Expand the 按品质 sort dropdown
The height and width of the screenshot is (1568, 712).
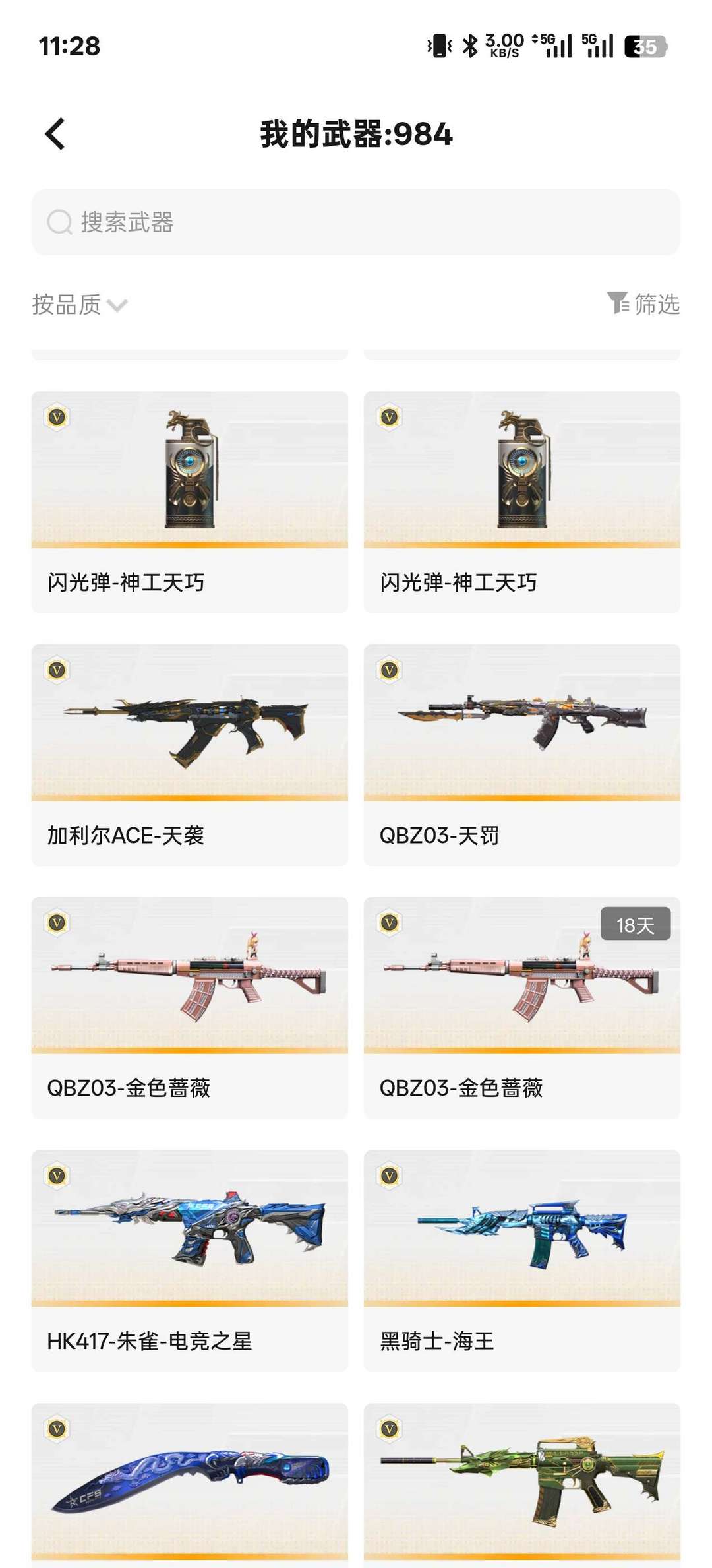[79, 305]
